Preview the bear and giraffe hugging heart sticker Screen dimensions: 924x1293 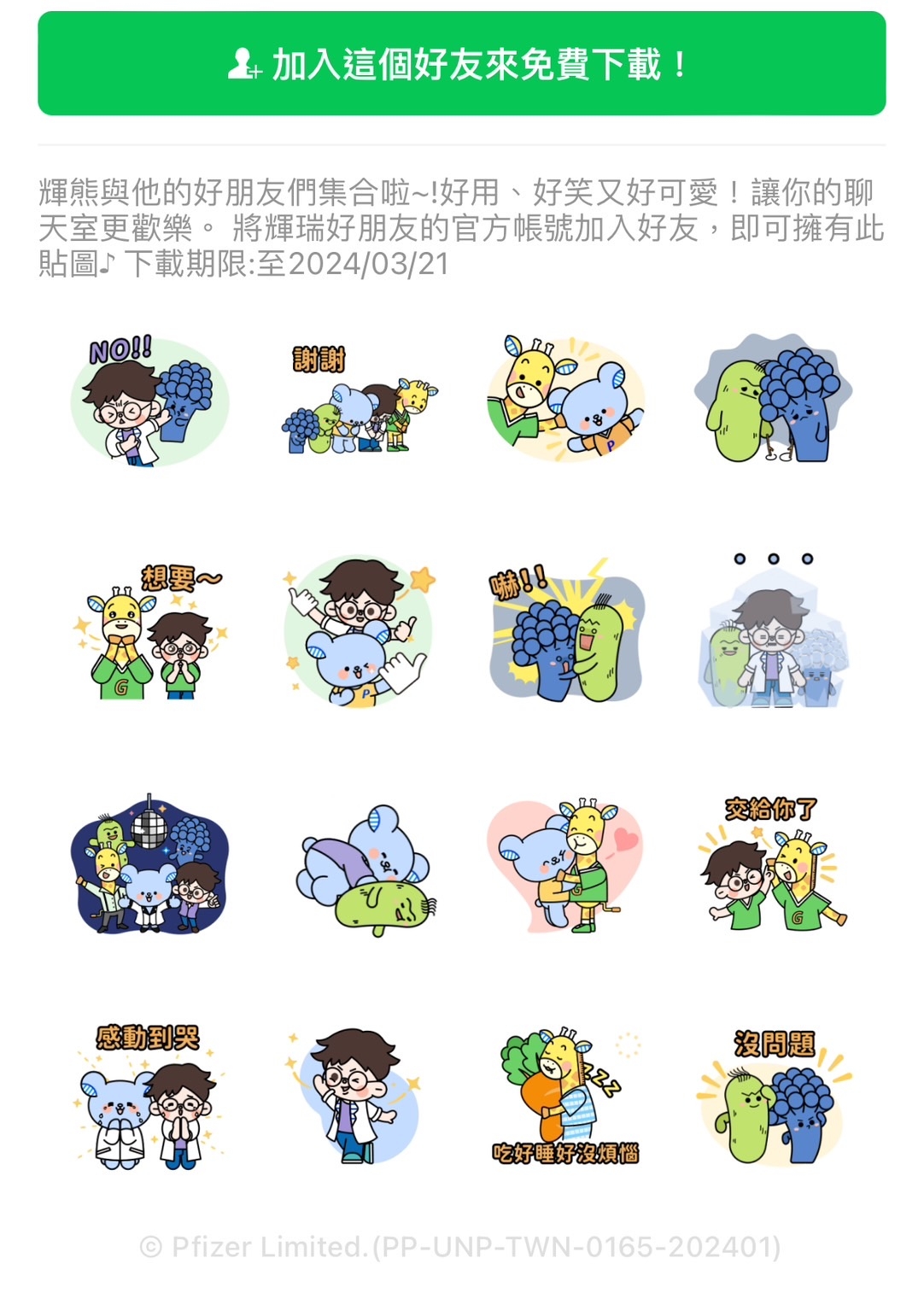click(565, 864)
